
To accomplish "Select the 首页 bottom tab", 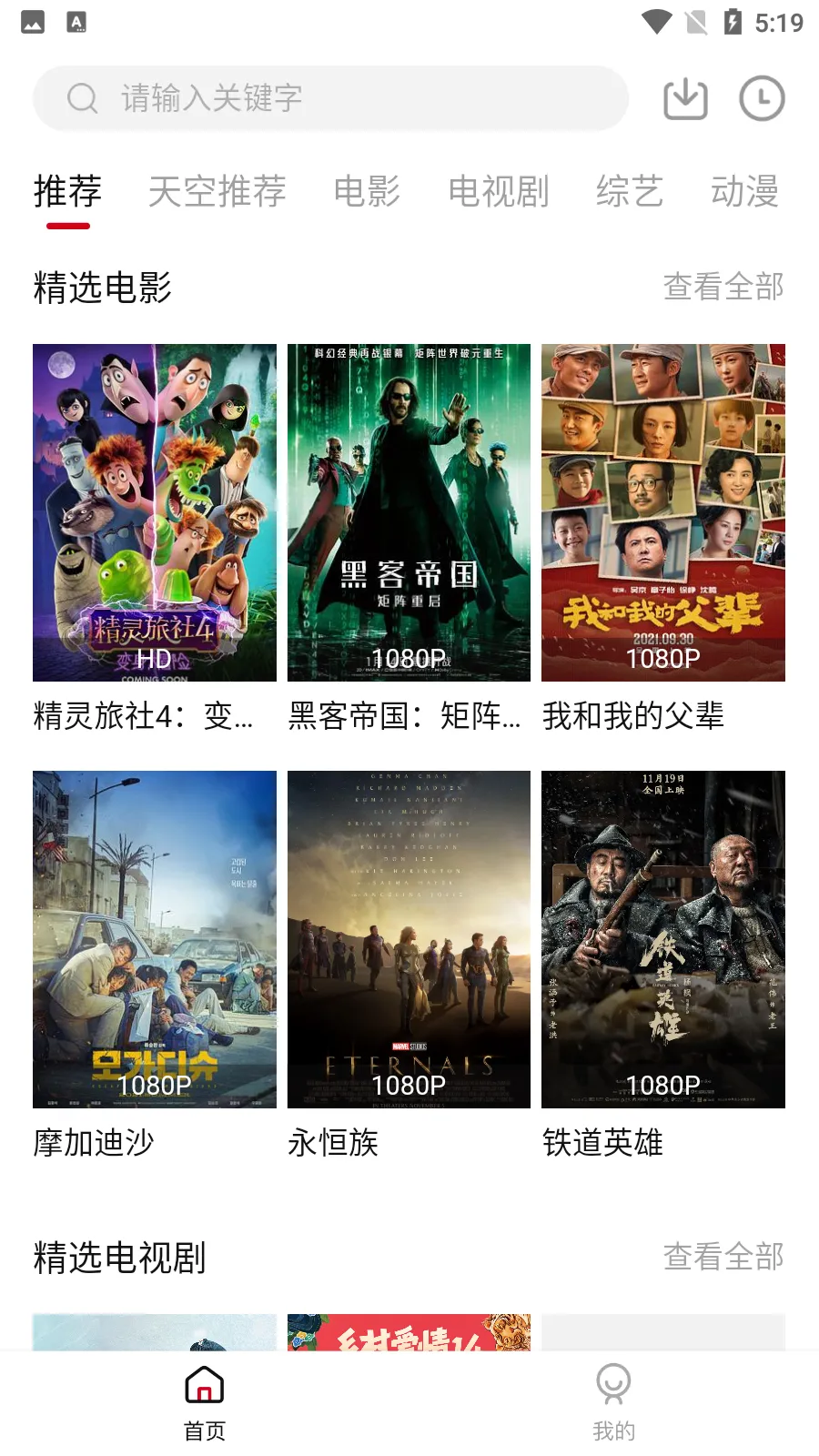I will point(205,1403).
